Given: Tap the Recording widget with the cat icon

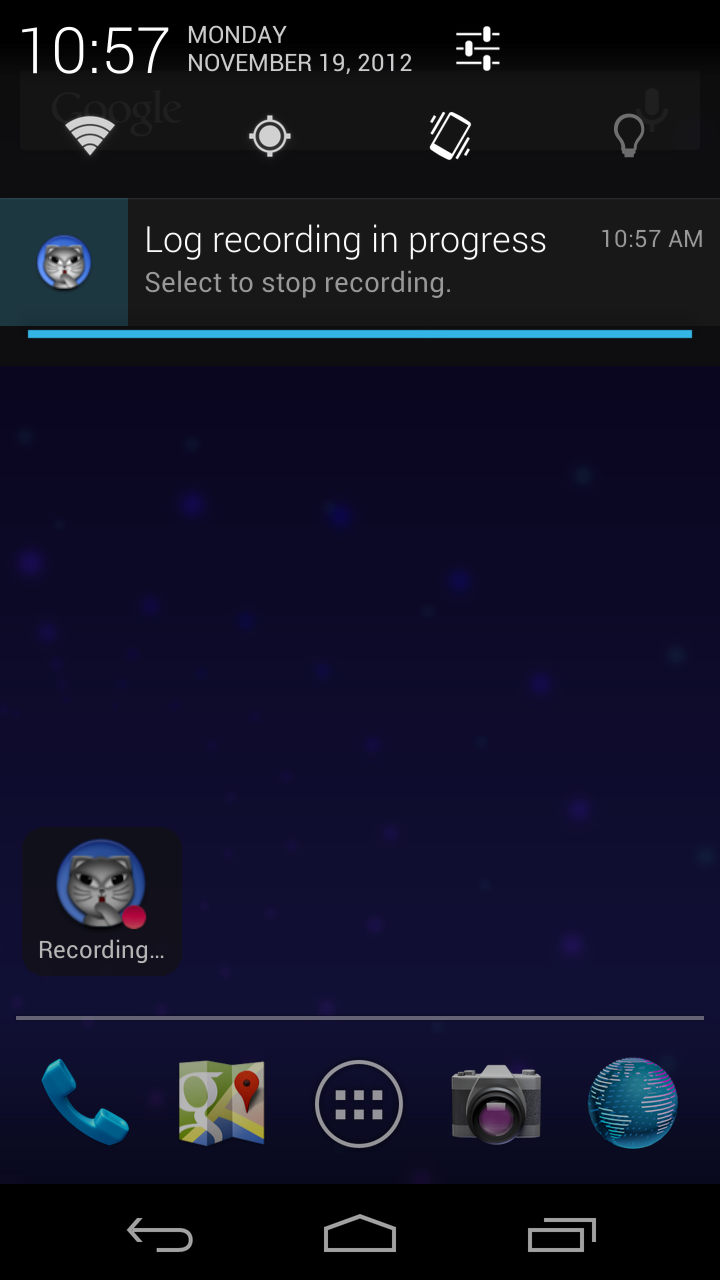Looking at the screenshot, I should click(102, 900).
